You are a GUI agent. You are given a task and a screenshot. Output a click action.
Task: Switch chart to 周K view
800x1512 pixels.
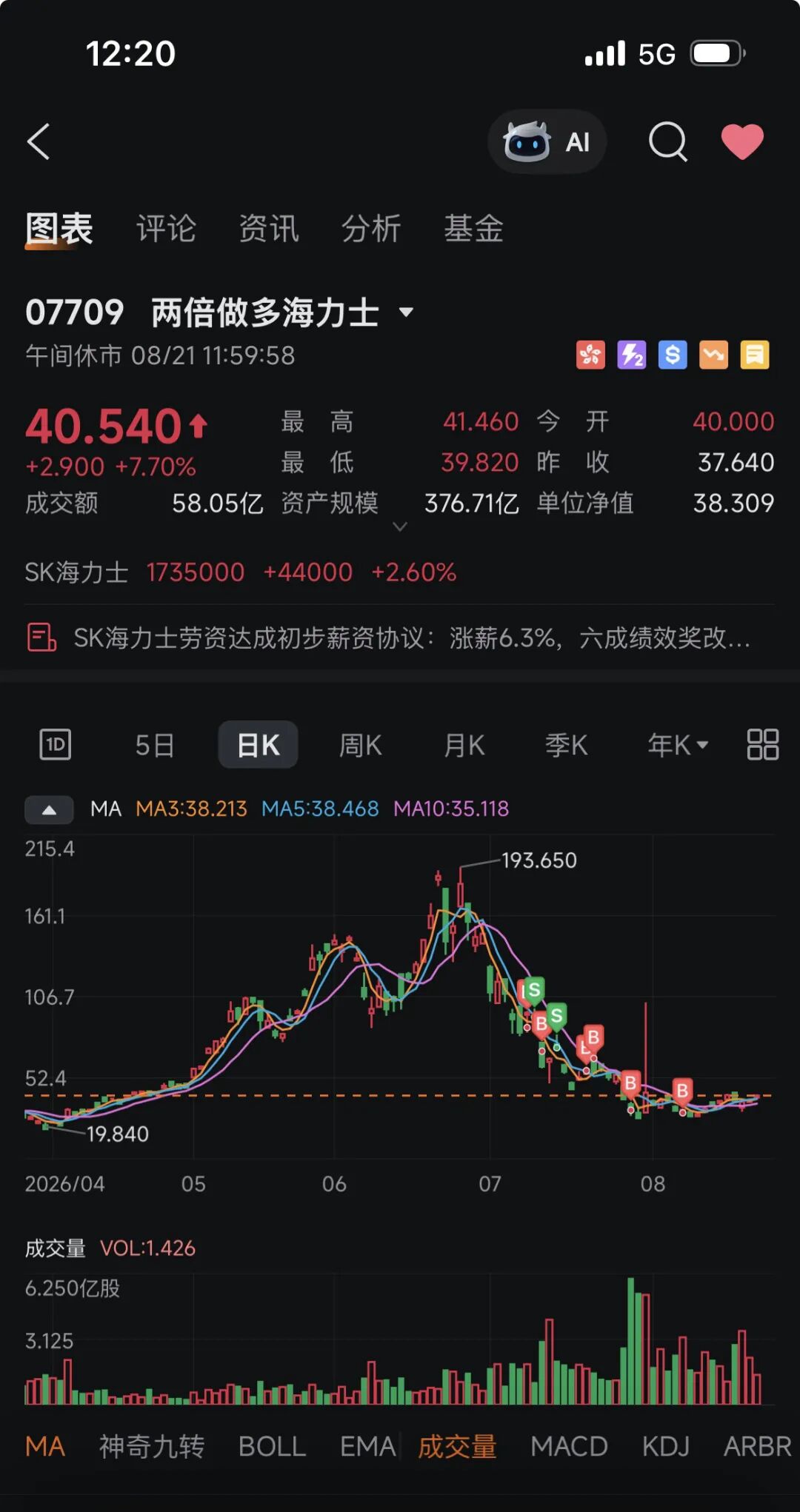361,745
